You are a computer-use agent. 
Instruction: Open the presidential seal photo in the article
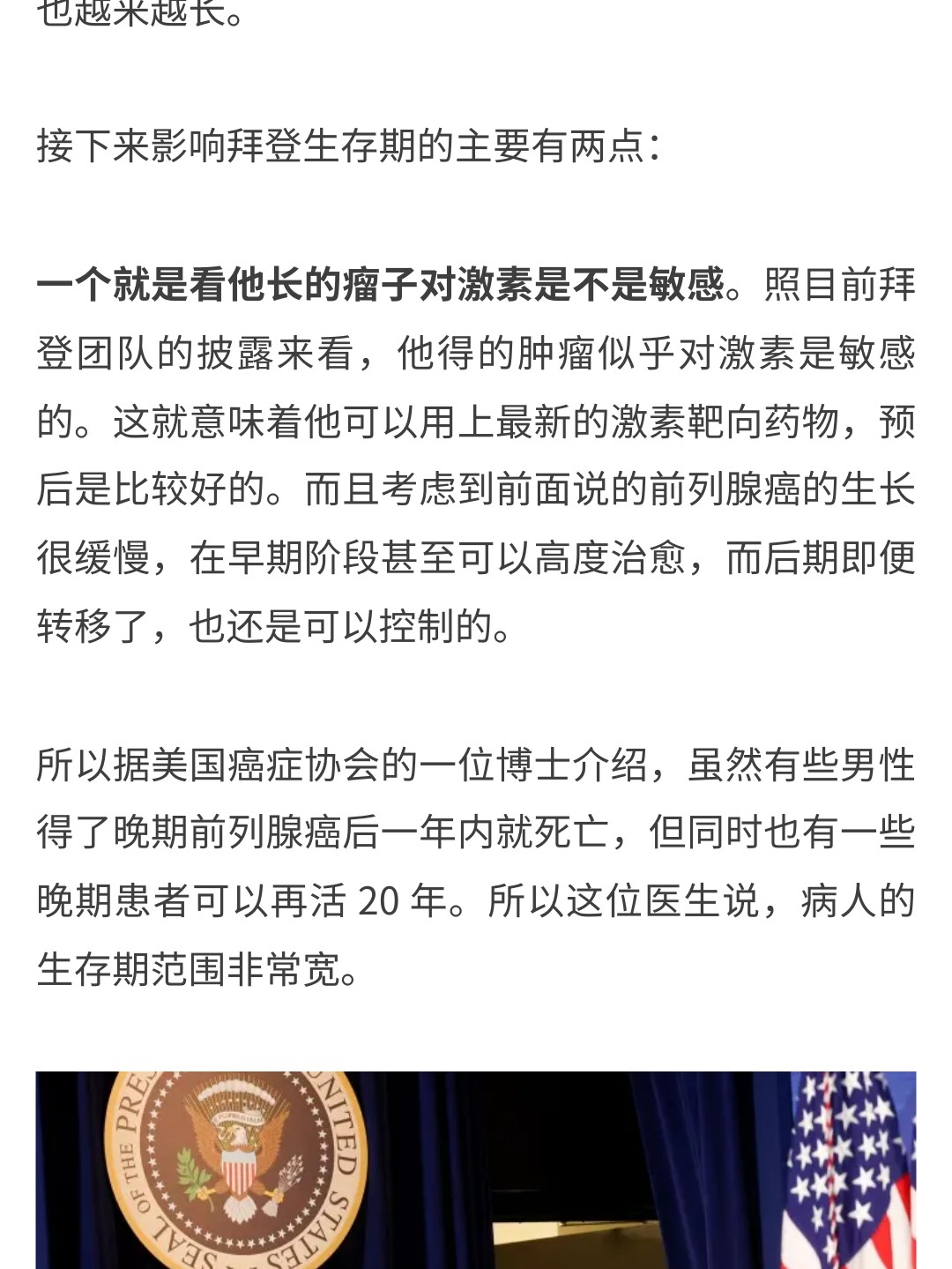point(476,1169)
